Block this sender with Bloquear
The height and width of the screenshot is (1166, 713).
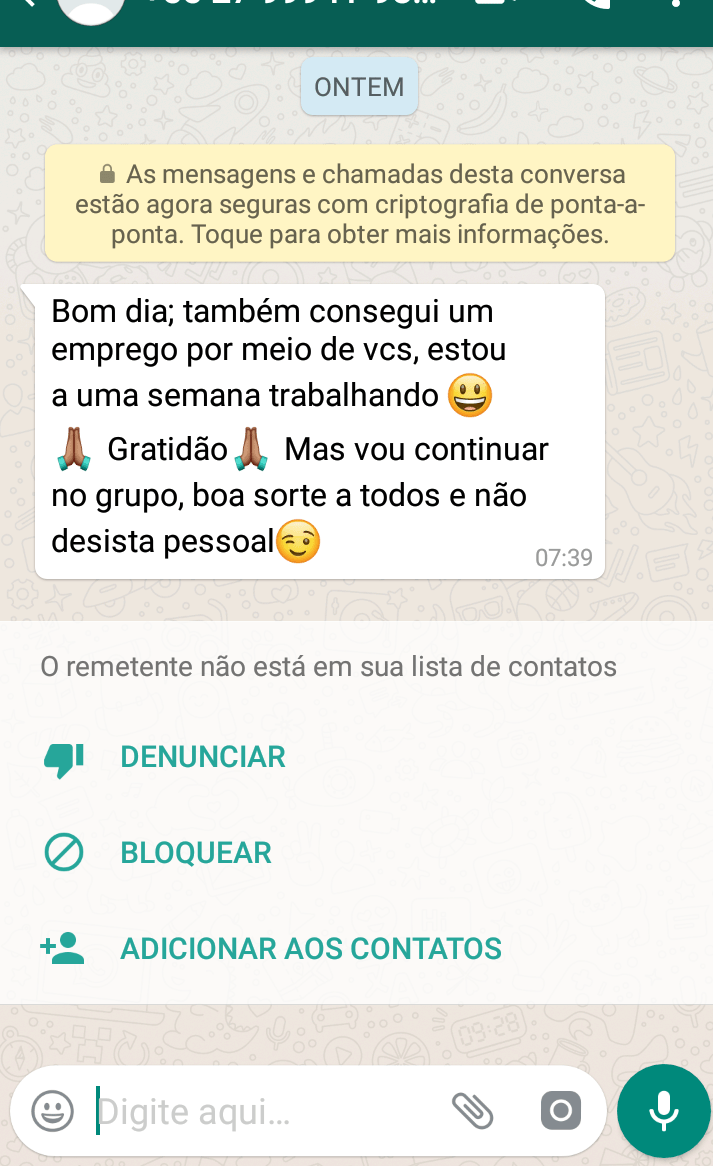click(x=196, y=853)
